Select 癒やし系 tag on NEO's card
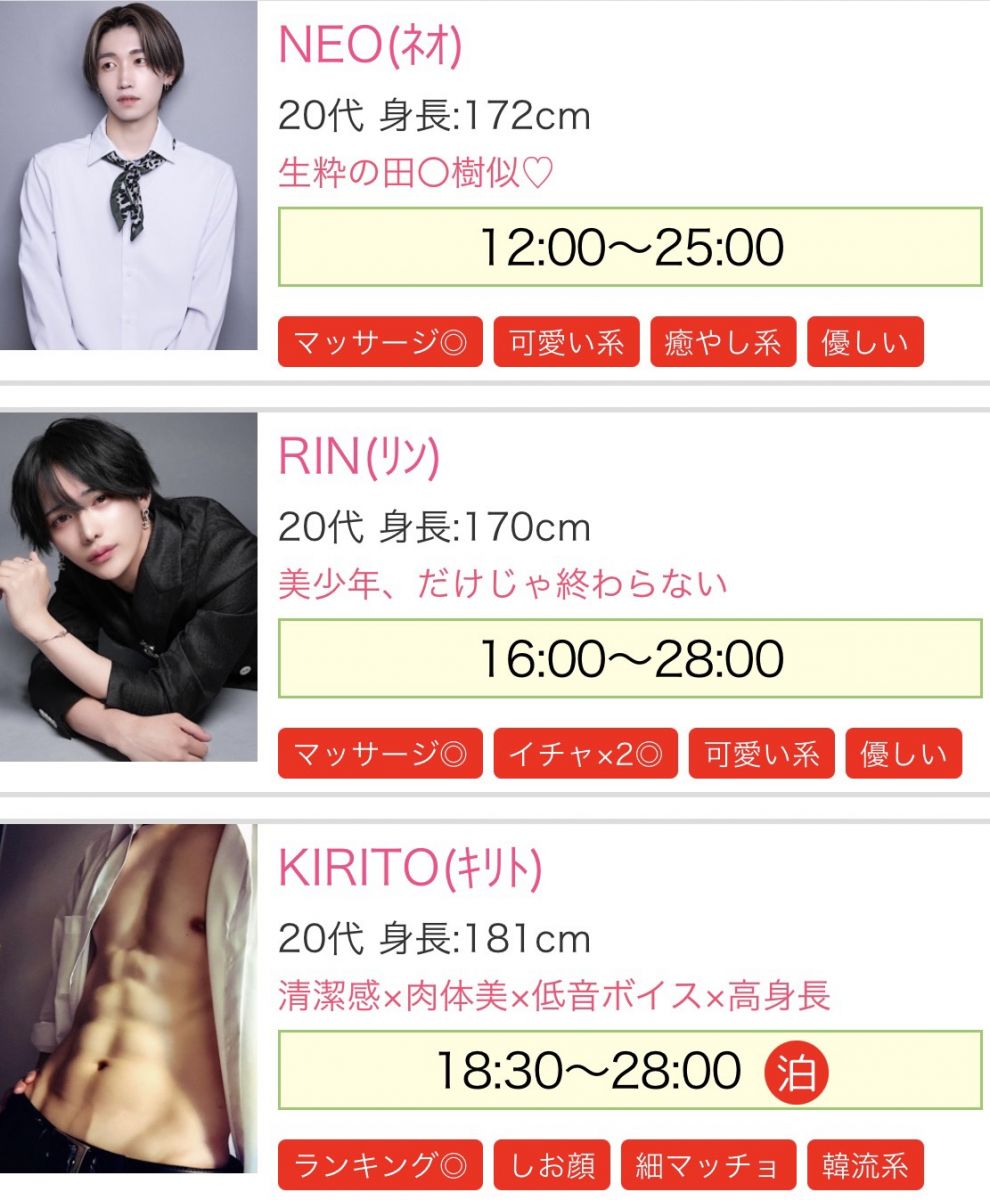The image size is (990, 1200). [722, 343]
